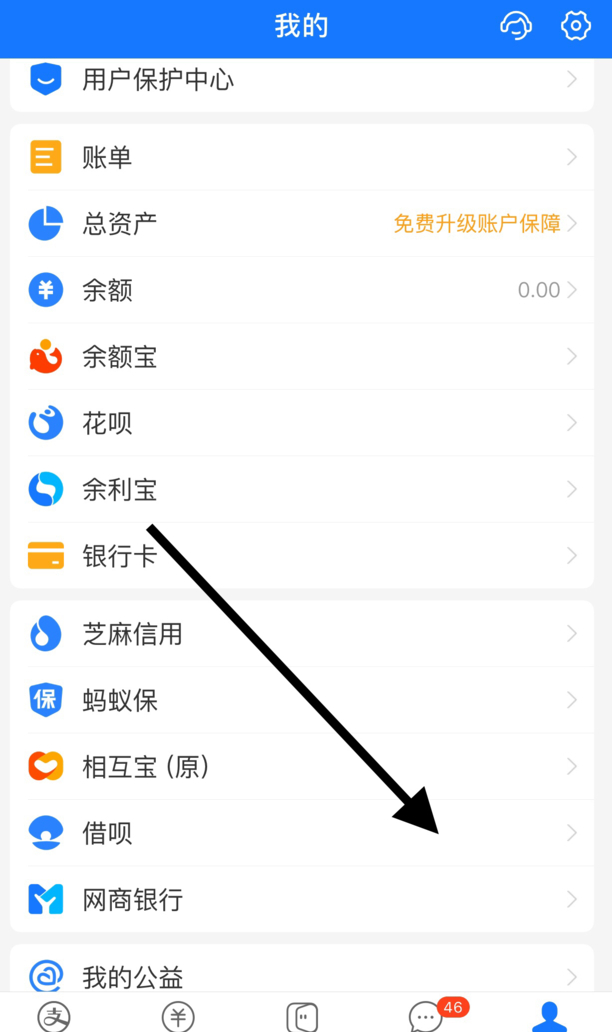Open 借呗
This screenshot has width=612, height=1032.
[x=300, y=832]
